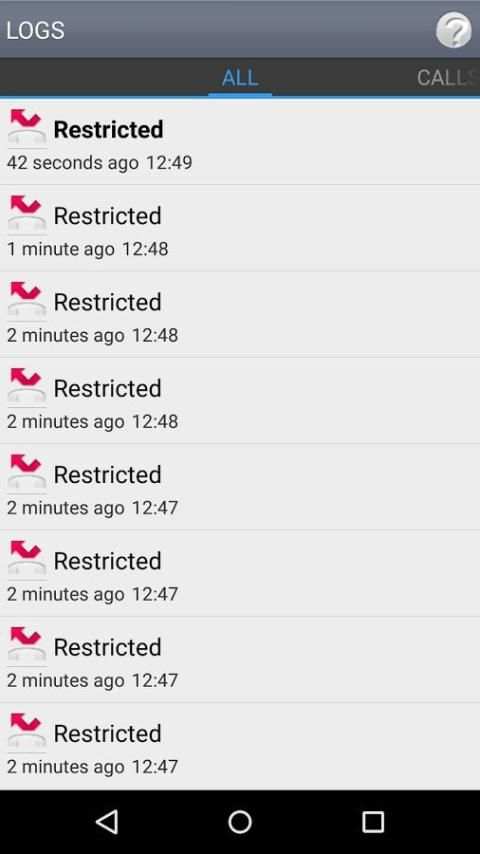Switch to the CALLS tab

coord(448,78)
